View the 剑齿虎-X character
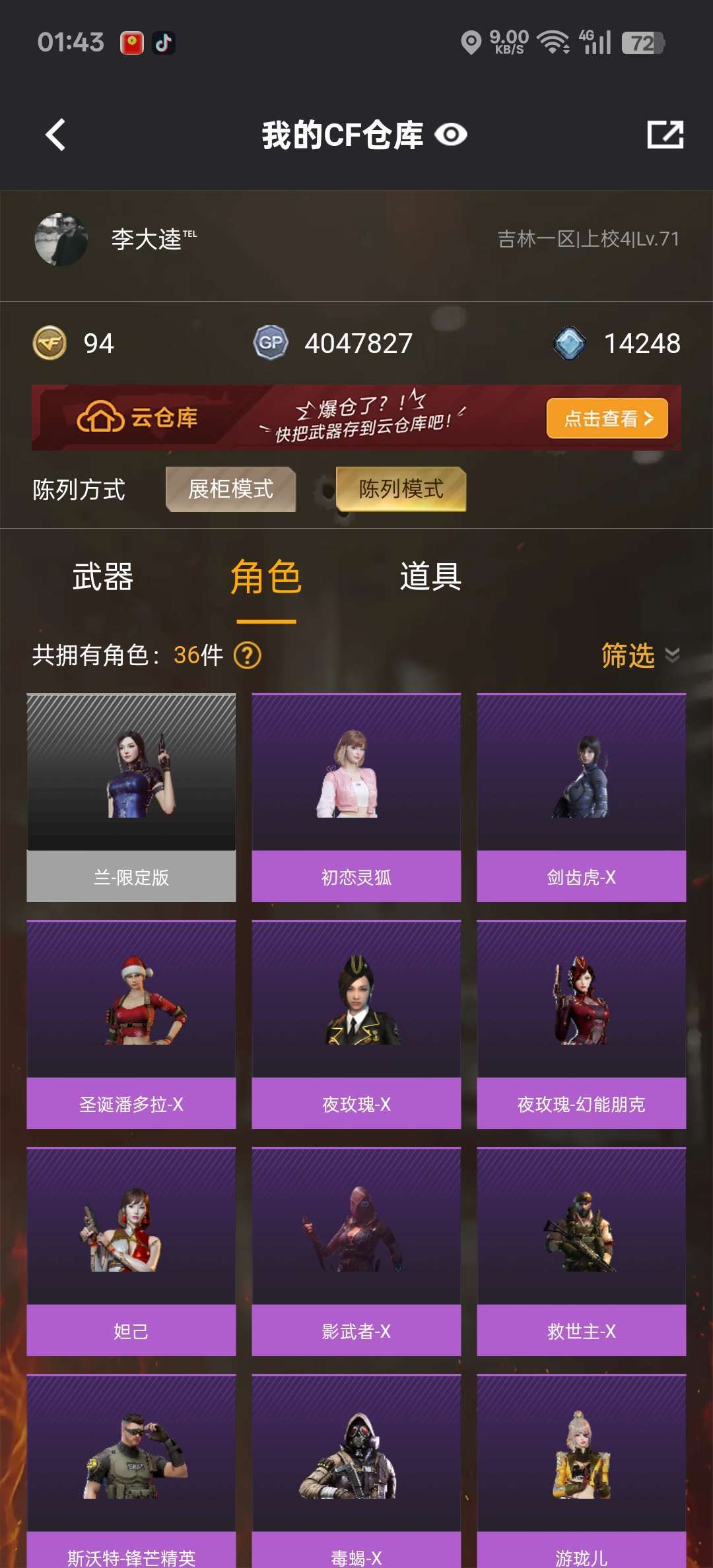 [x=581, y=797]
